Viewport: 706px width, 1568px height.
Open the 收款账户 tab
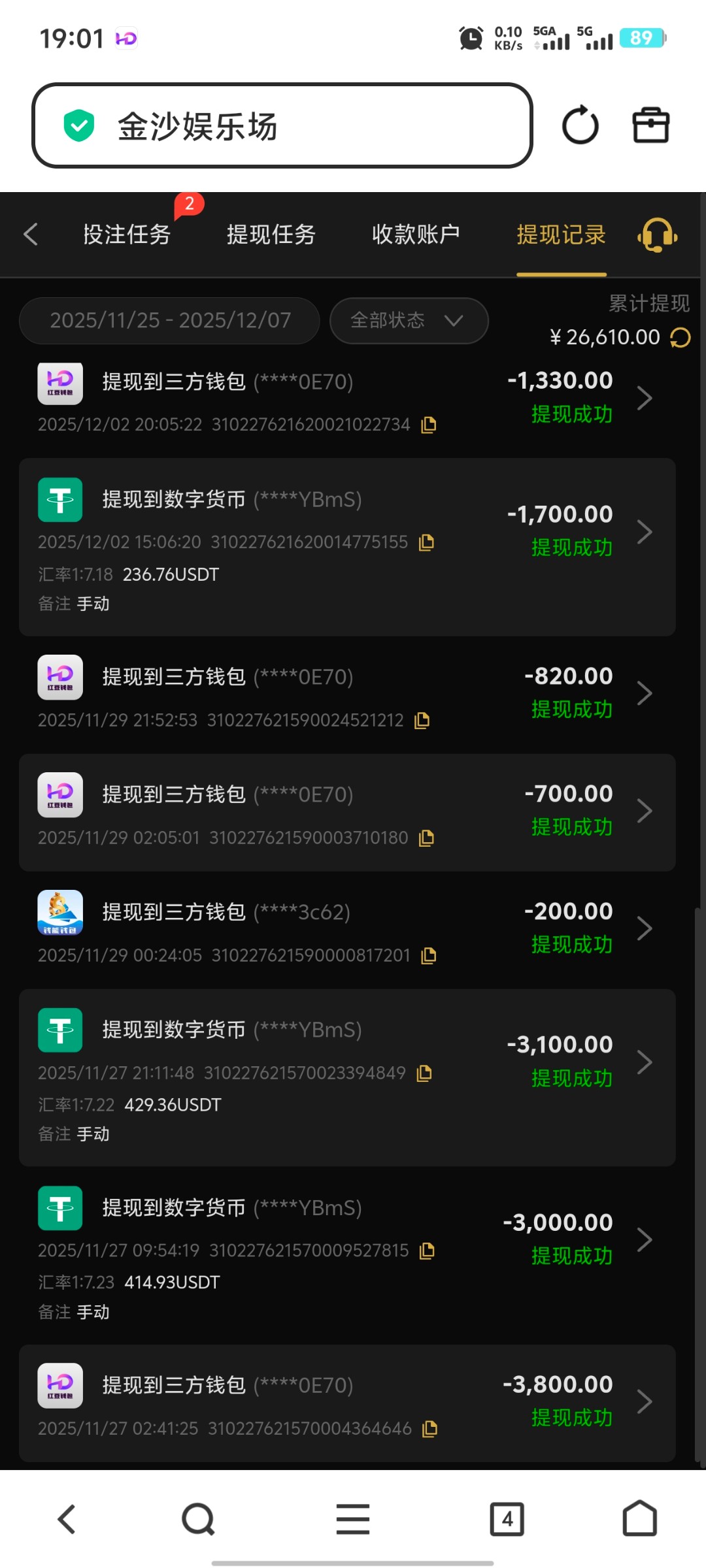416,234
